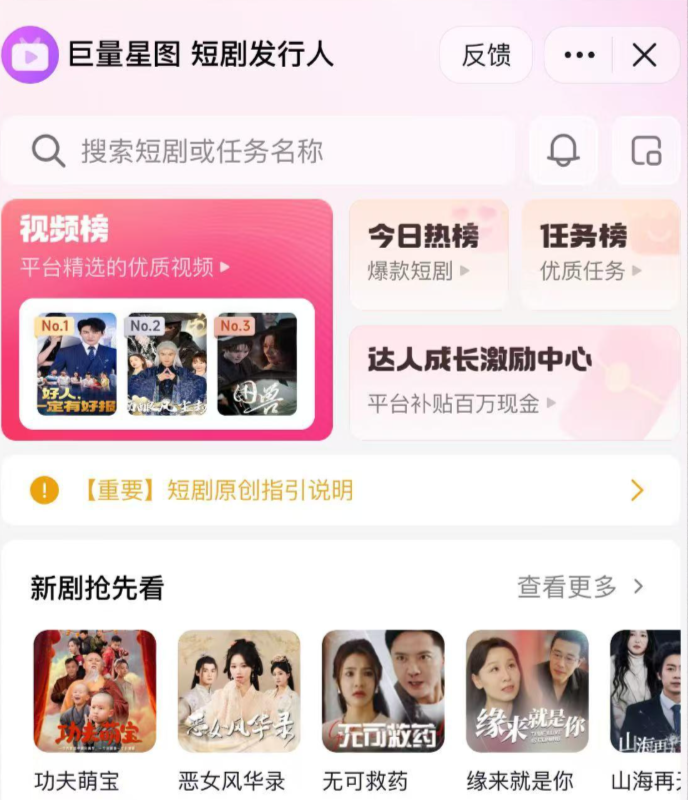Tap 查看更多 for new dramas

(x=579, y=587)
